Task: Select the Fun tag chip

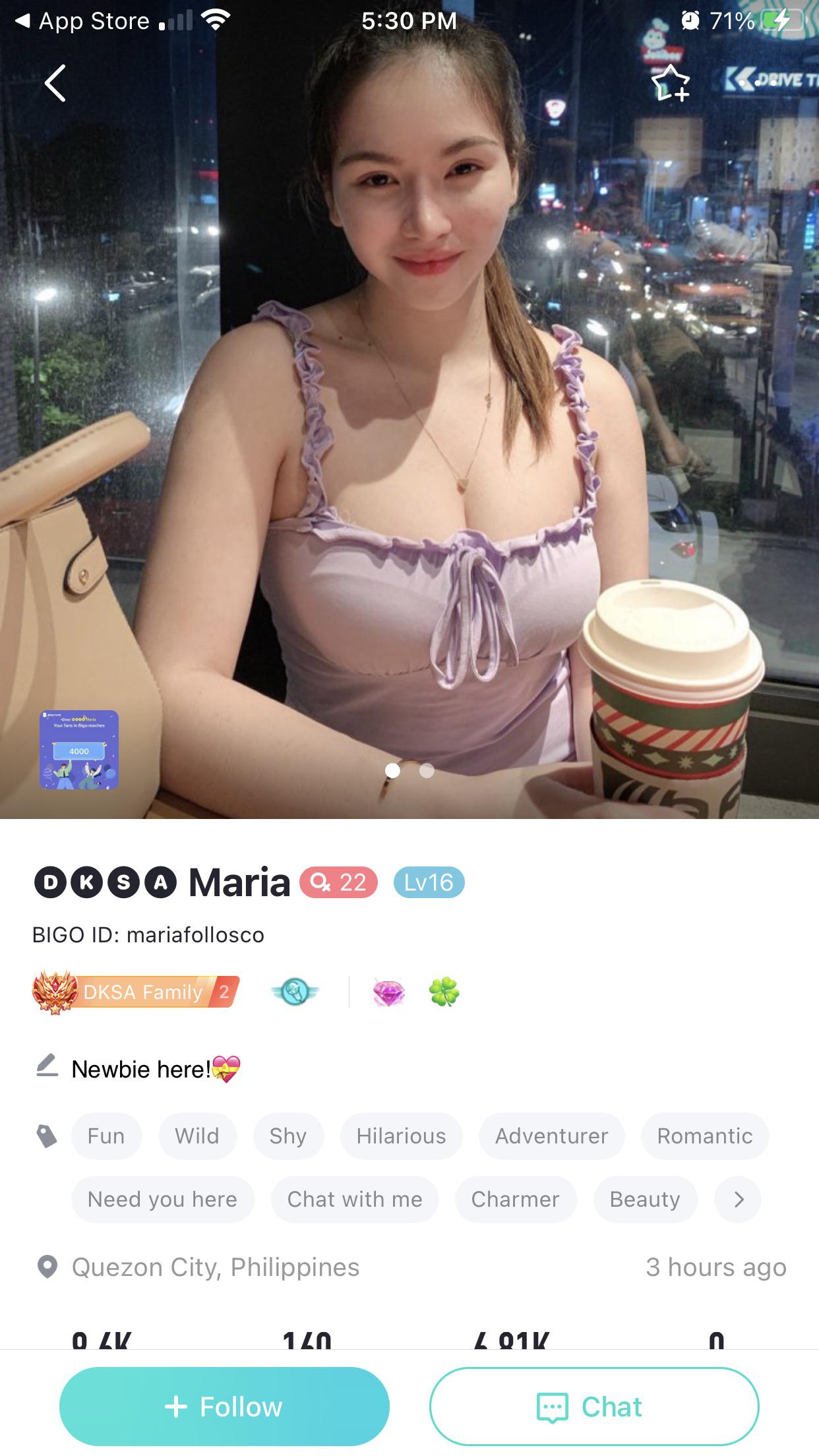Action: tap(106, 1136)
